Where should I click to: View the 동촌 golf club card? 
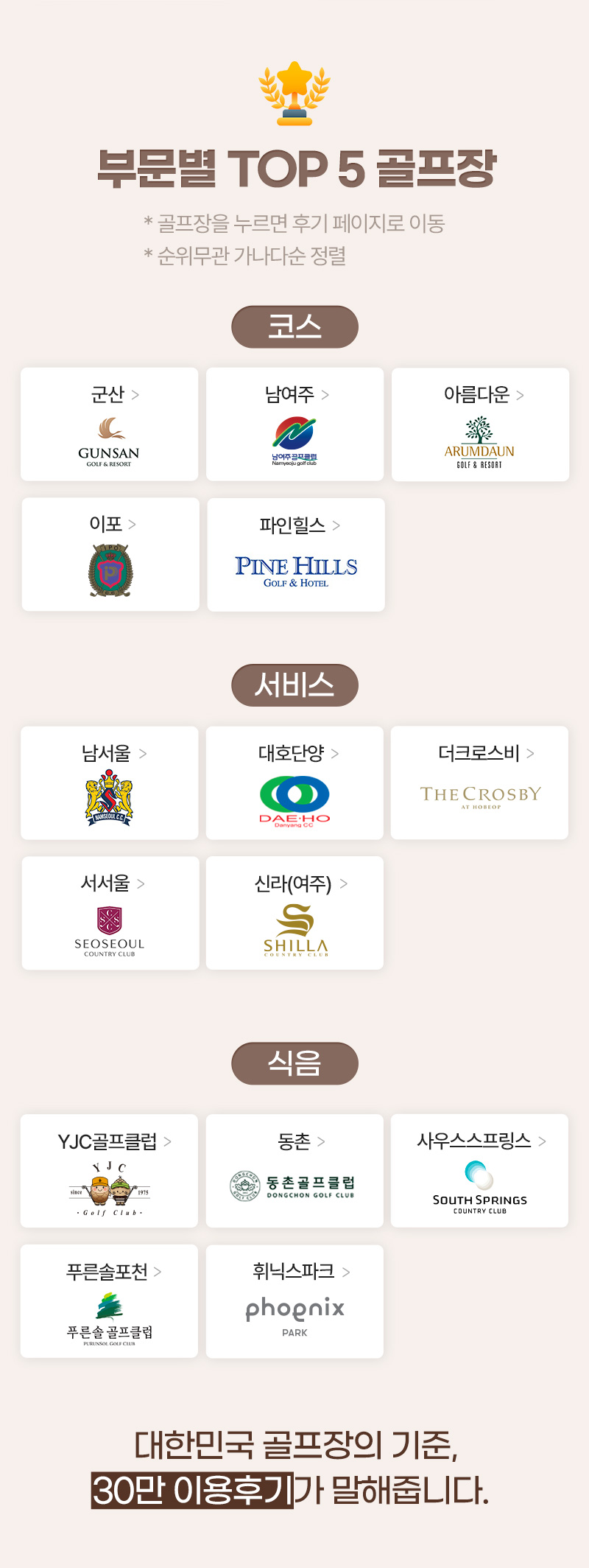tap(294, 1170)
